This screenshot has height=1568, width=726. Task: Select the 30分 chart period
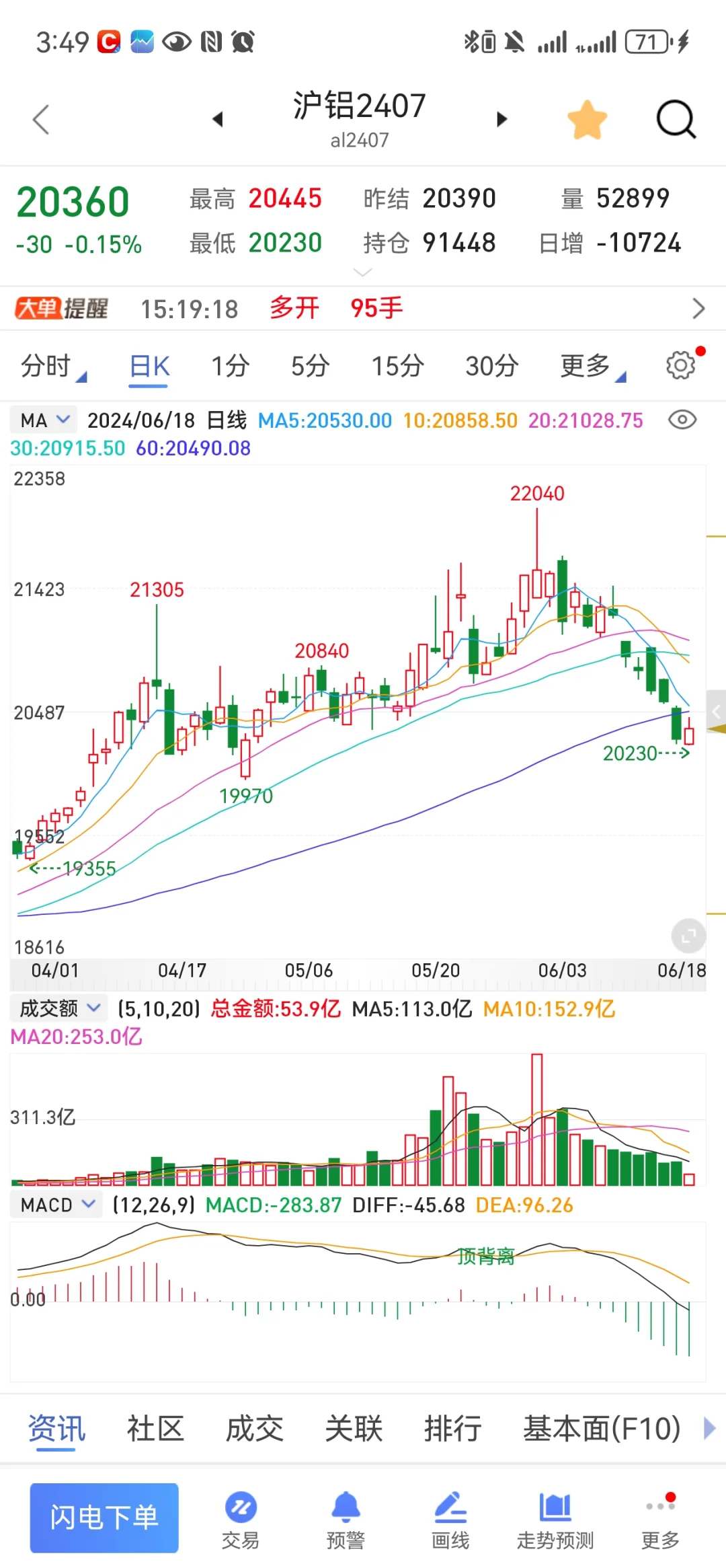pos(492,367)
